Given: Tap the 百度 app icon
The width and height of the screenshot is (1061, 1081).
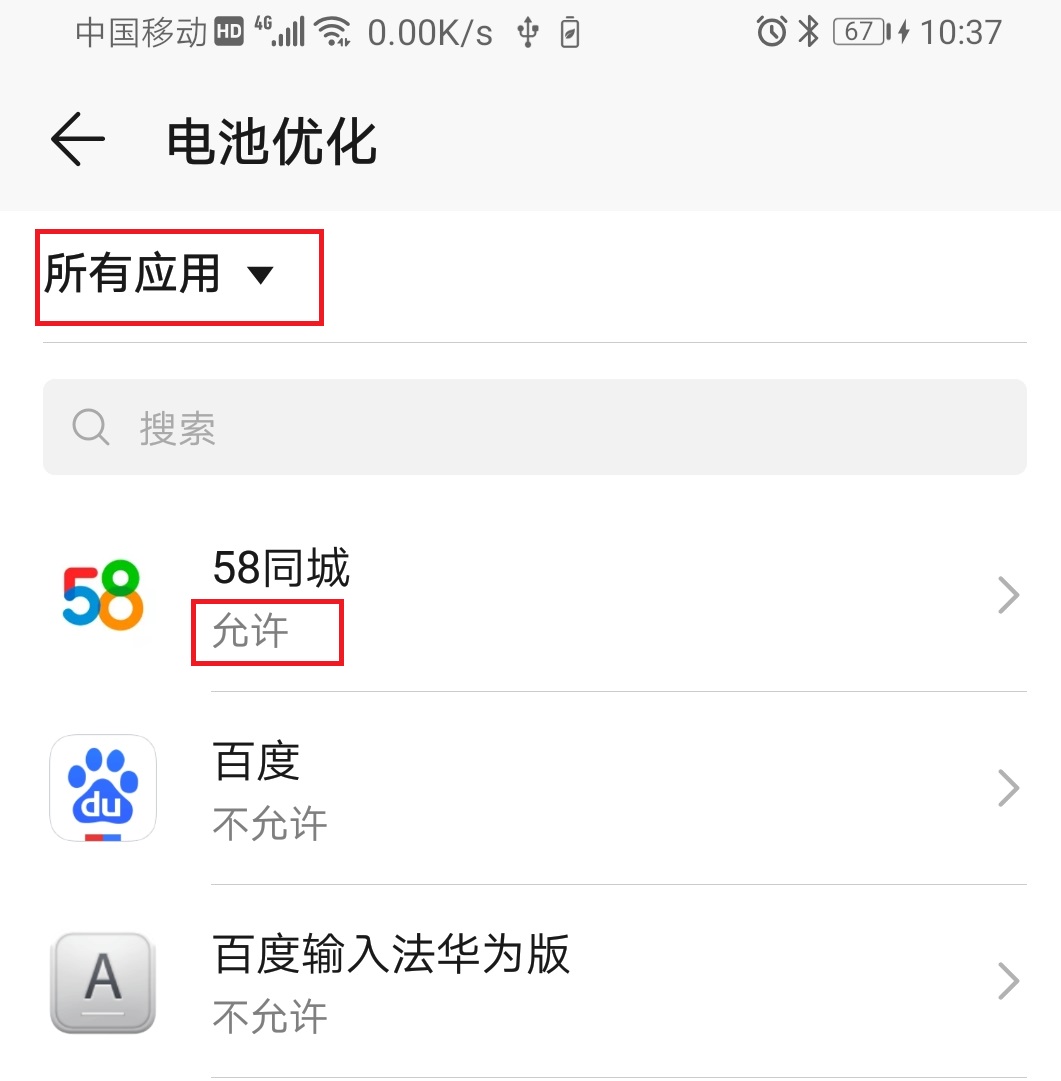Looking at the screenshot, I should [101, 788].
